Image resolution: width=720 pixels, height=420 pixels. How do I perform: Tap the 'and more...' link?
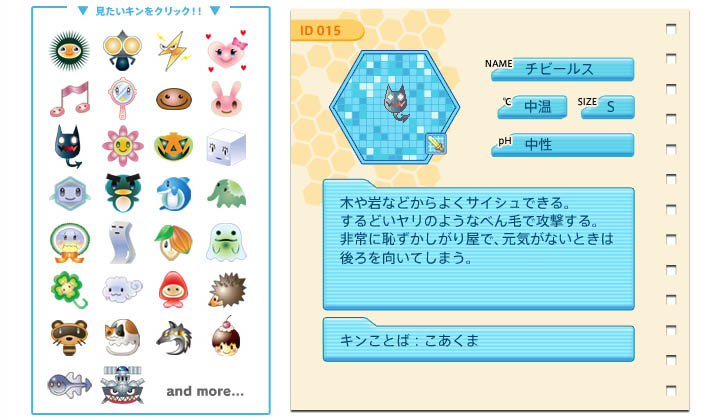(205, 391)
